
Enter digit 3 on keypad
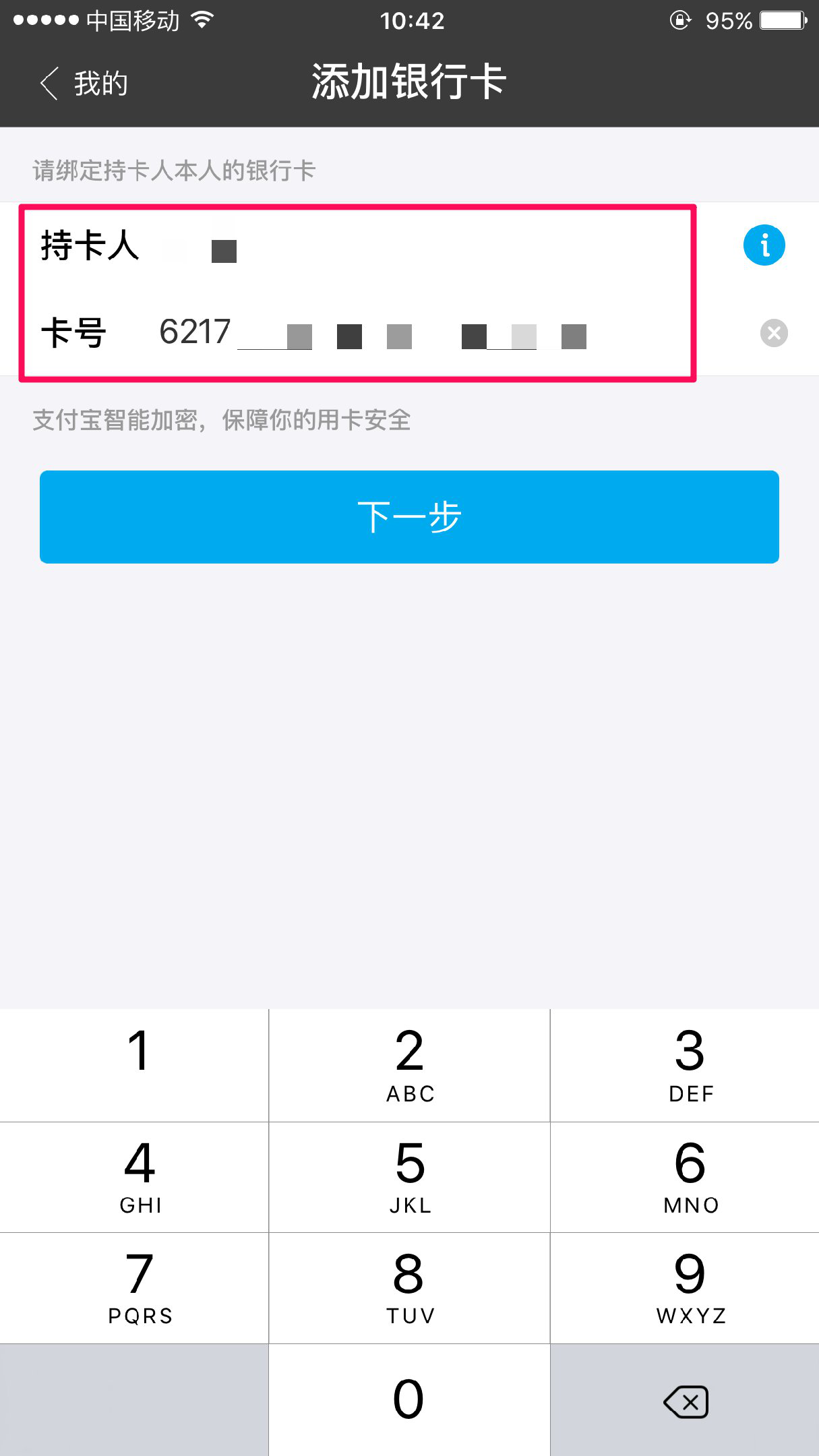click(688, 1065)
